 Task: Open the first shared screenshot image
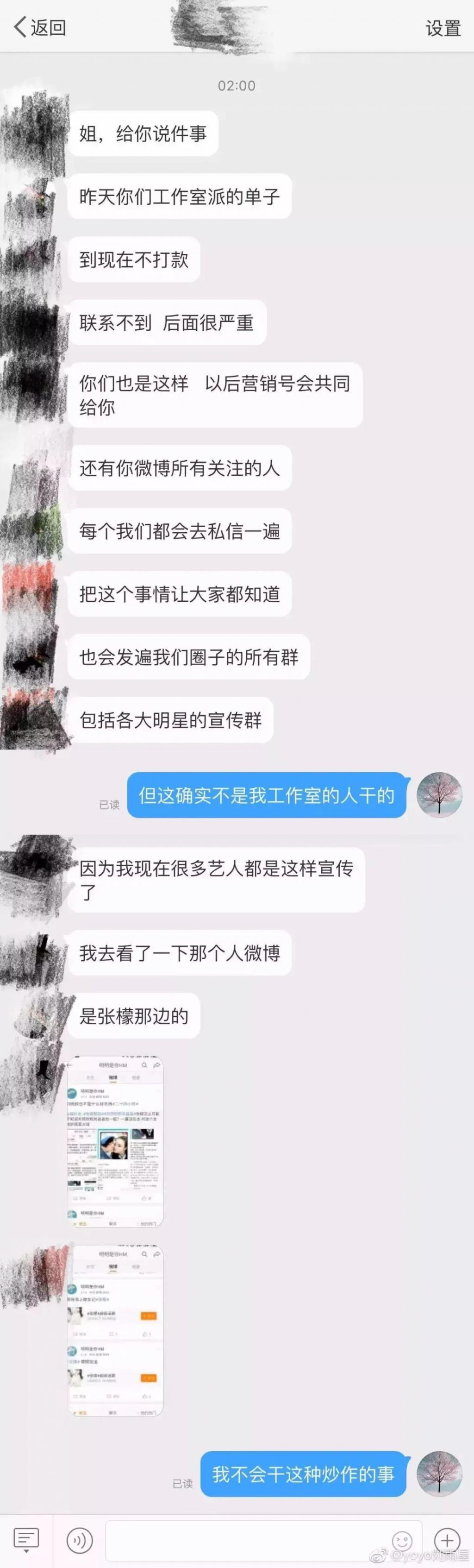pyautogui.click(x=116, y=1142)
